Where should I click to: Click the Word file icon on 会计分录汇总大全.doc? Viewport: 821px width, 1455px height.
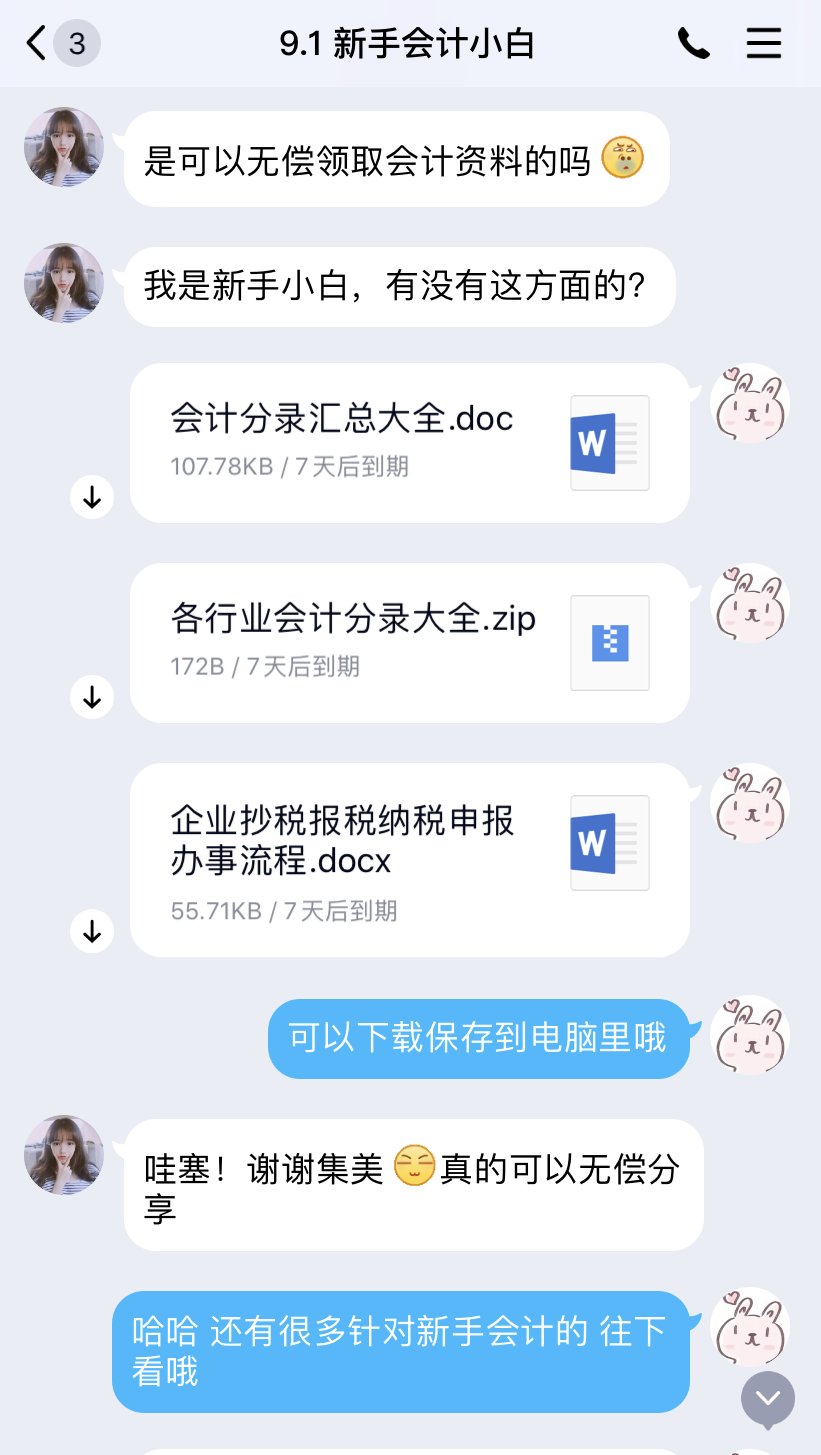[x=609, y=443]
